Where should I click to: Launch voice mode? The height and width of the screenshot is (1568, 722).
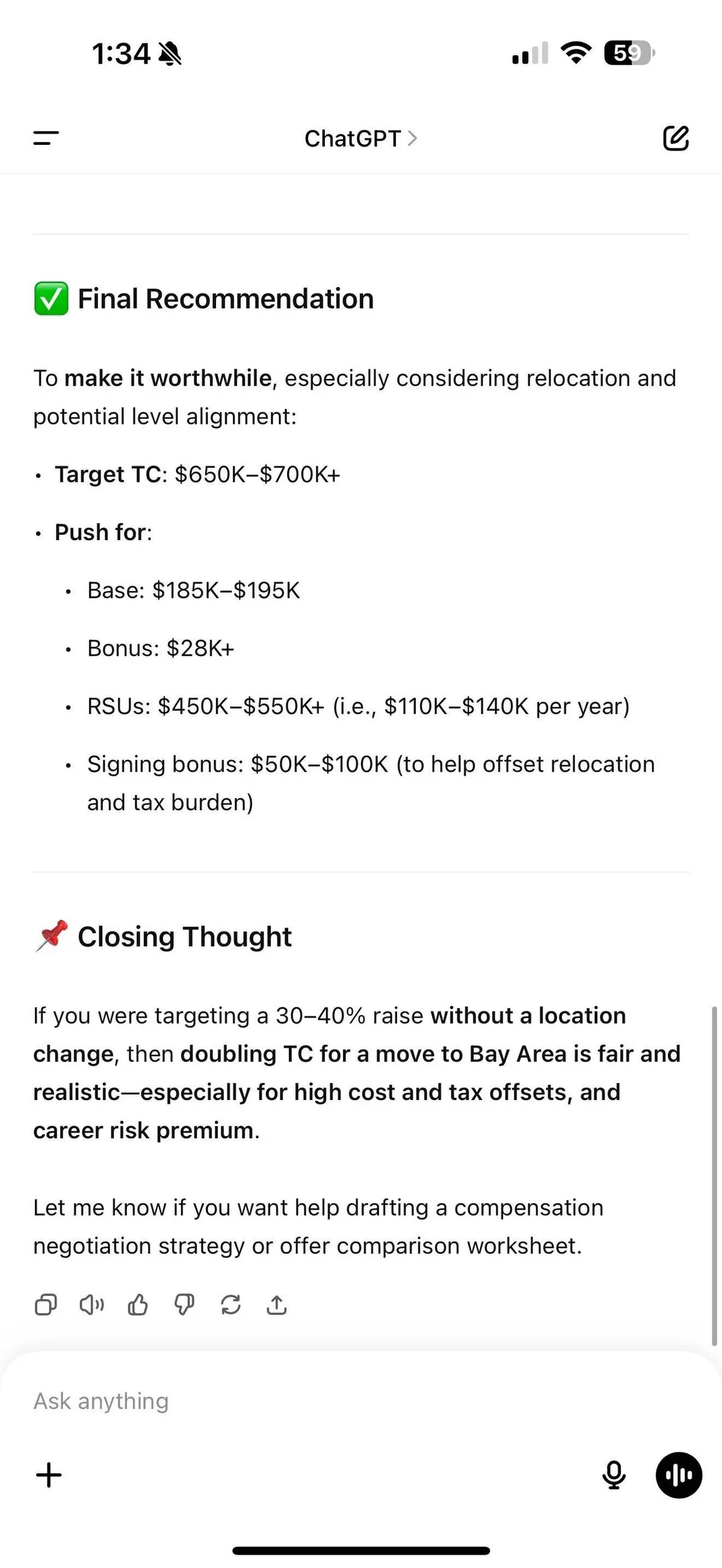click(x=679, y=1475)
